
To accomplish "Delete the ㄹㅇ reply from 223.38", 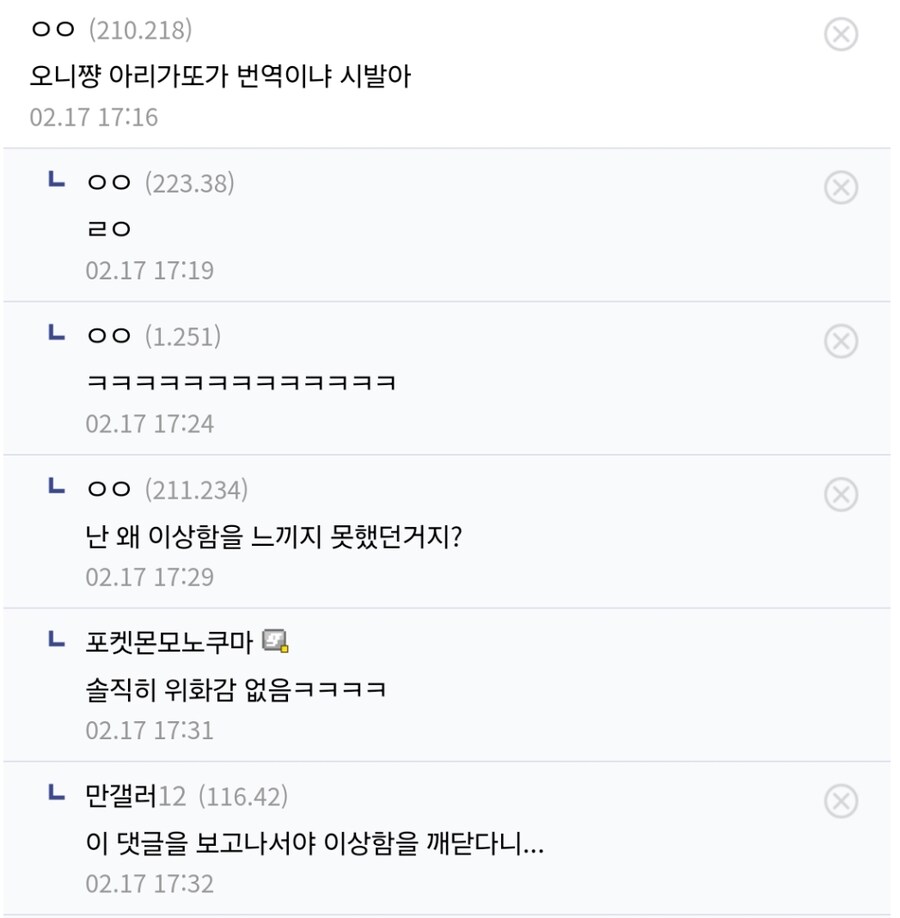I will [x=840, y=187].
